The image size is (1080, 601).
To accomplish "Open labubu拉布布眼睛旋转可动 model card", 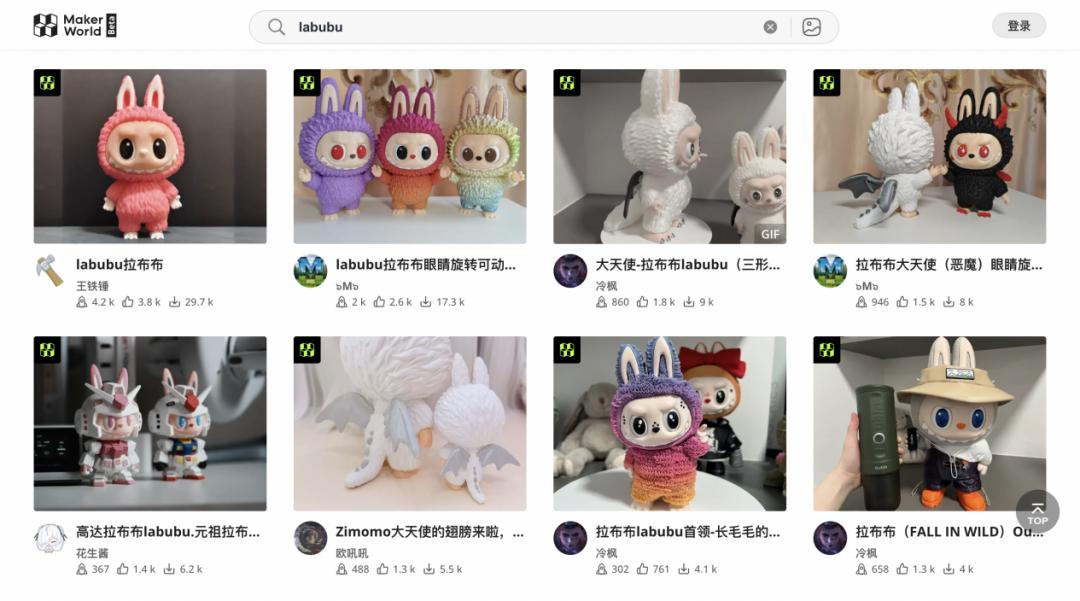I will [410, 156].
